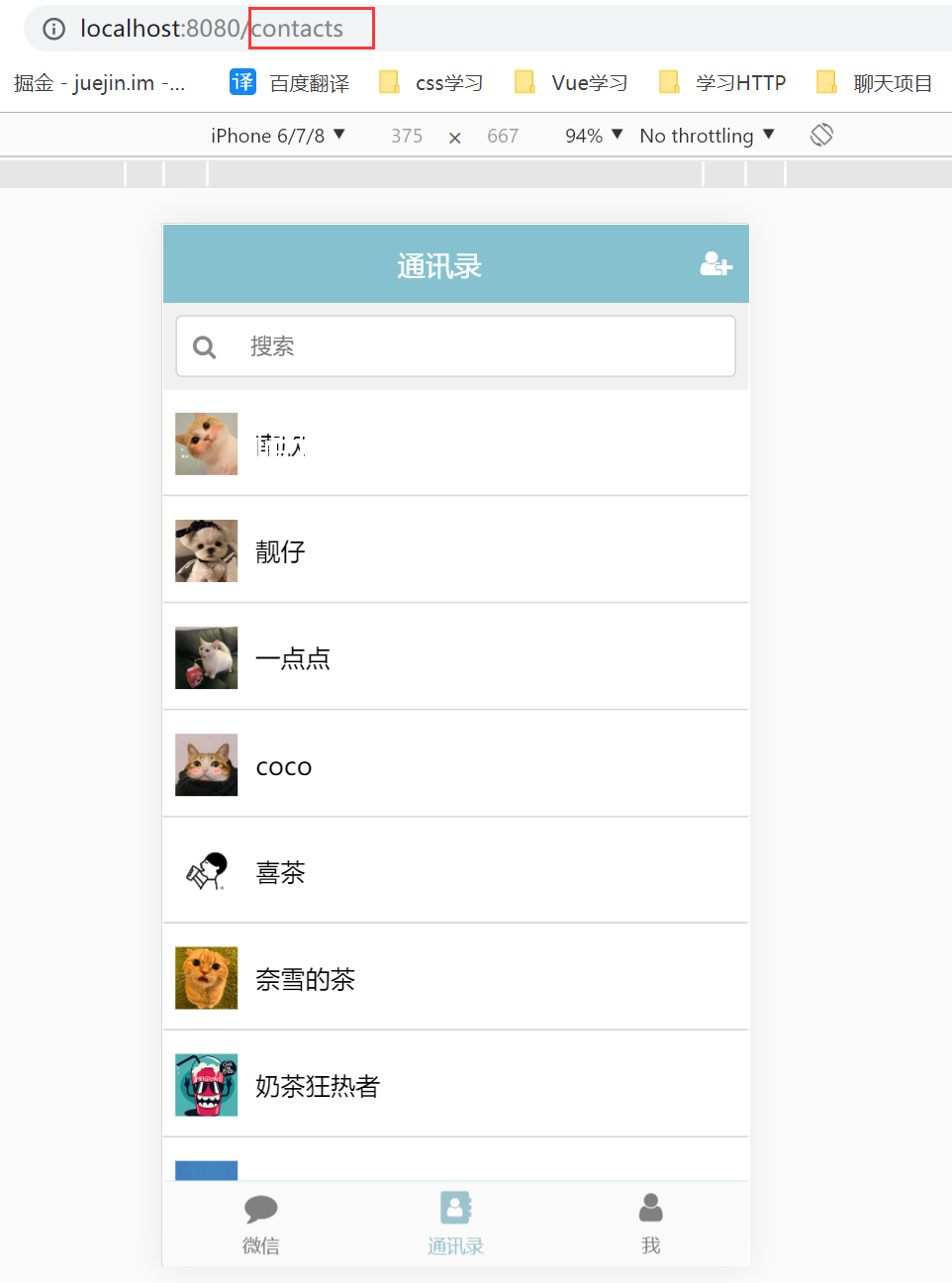This screenshot has height=1283, width=952.
Task: Tap the add contact icon
Action: pyautogui.click(x=715, y=264)
